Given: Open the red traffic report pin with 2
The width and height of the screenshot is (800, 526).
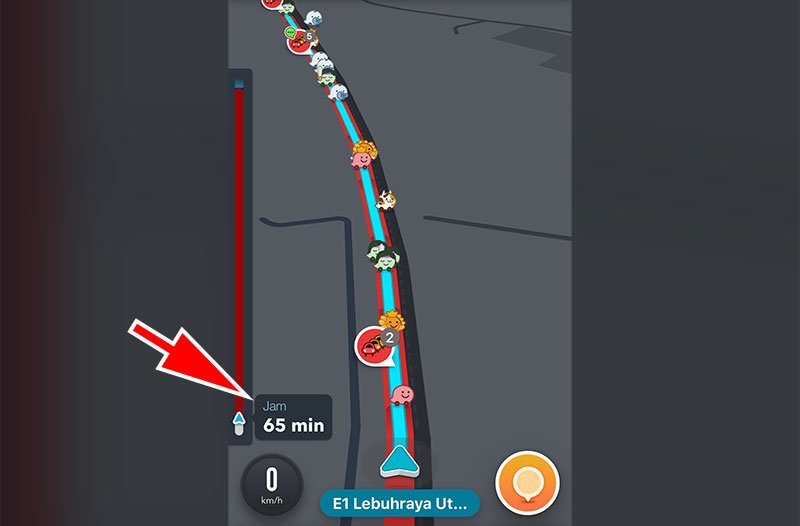Looking at the screenshot, I should (373, 346).
